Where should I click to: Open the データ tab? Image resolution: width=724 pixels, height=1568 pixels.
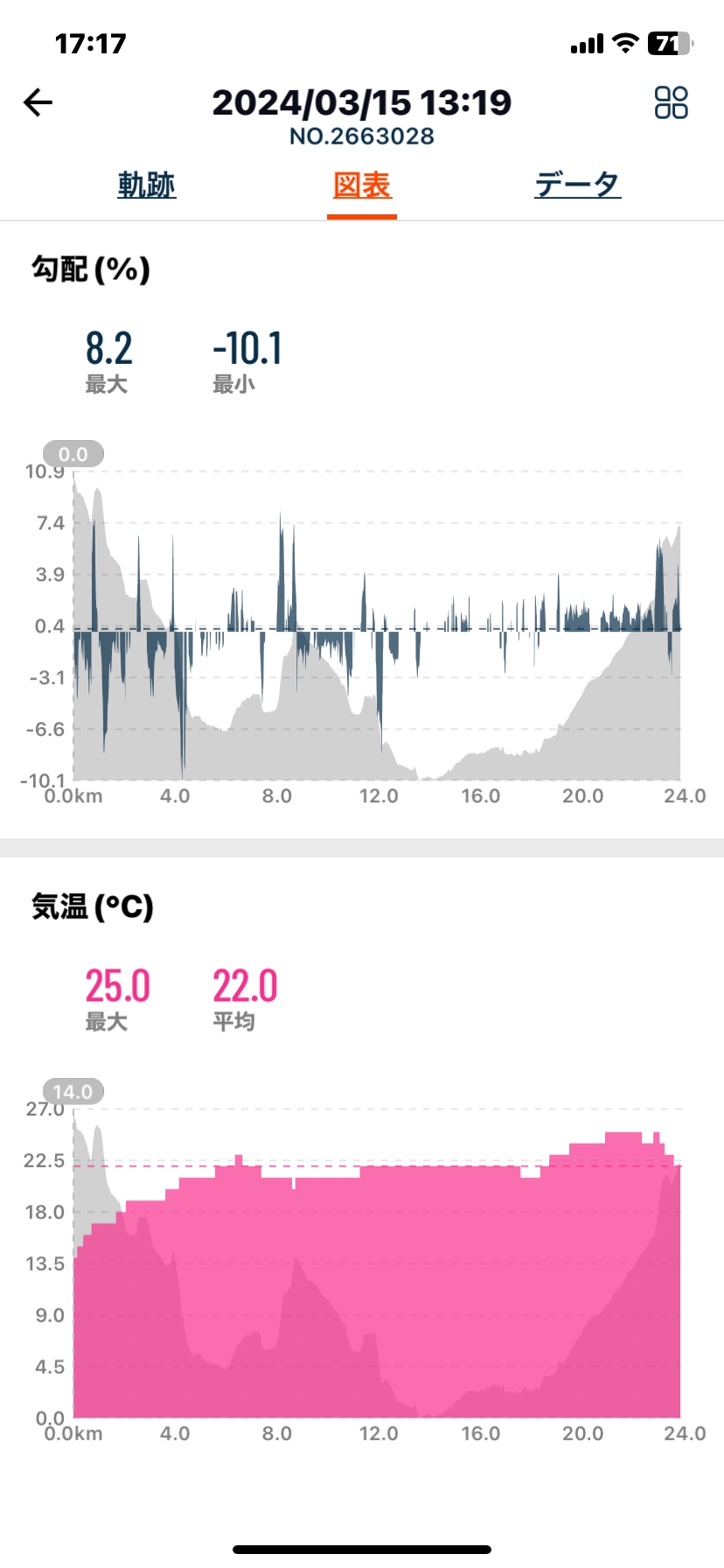click(x=578, y=185)
